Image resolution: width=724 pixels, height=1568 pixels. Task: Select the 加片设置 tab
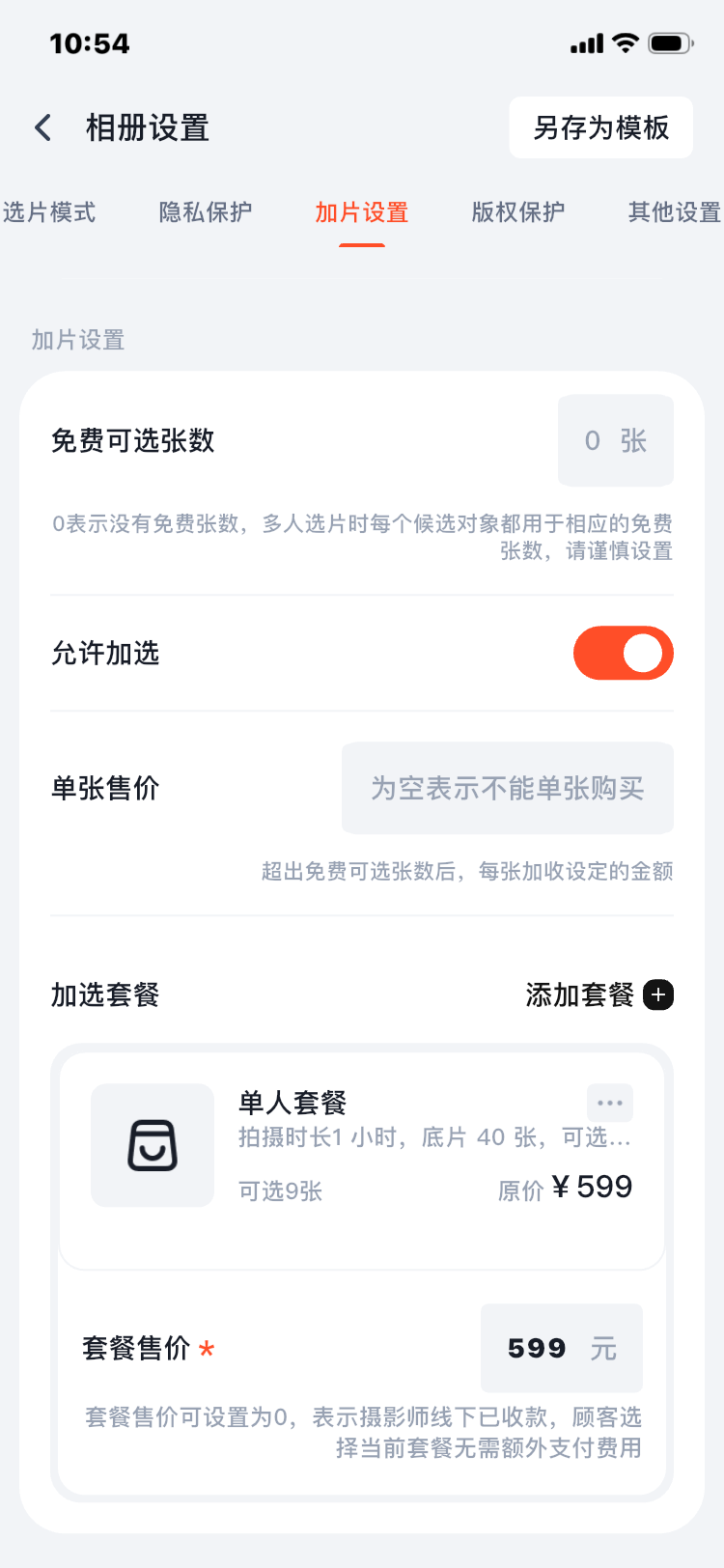tap(362, 212)
